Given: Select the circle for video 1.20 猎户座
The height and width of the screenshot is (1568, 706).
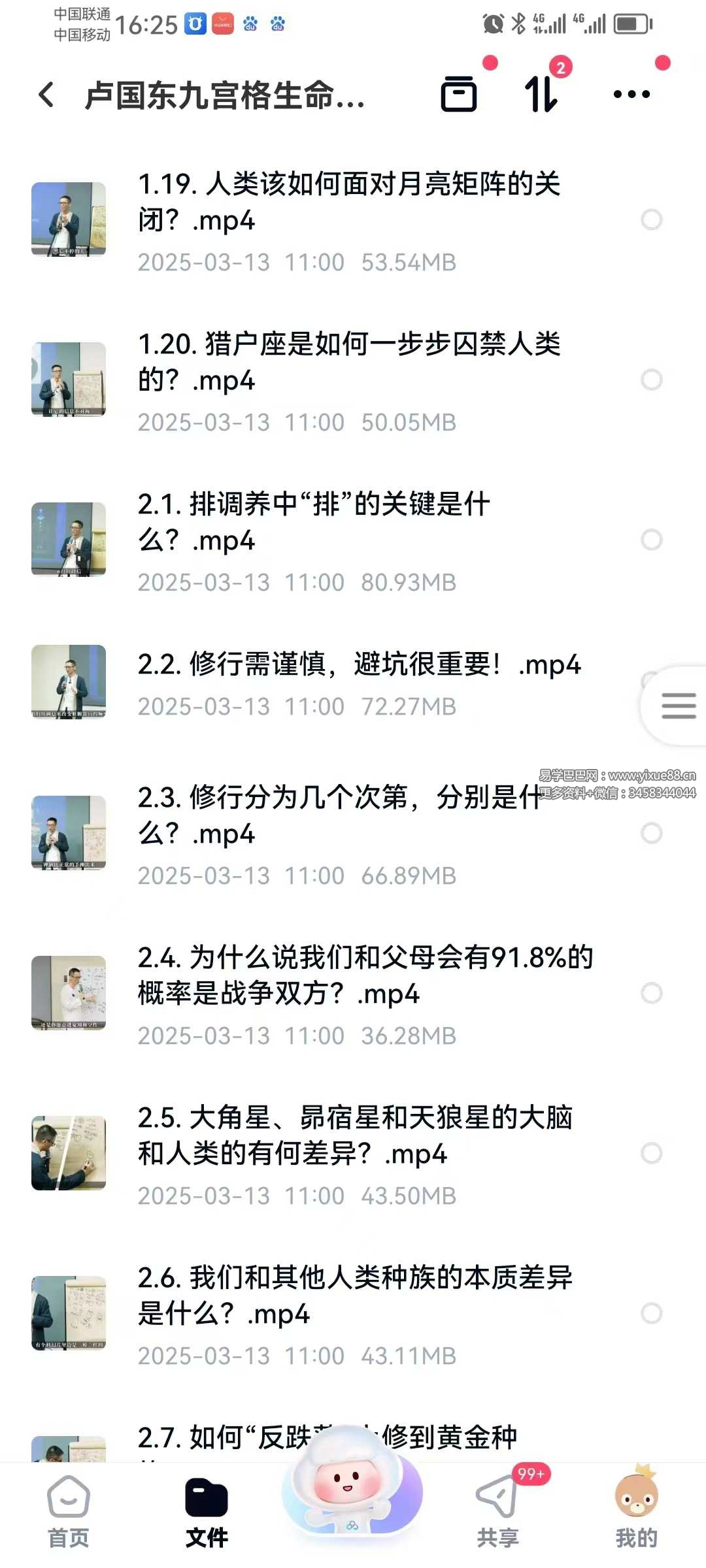Looking at the screenshot, I should (x=651, y=380).
